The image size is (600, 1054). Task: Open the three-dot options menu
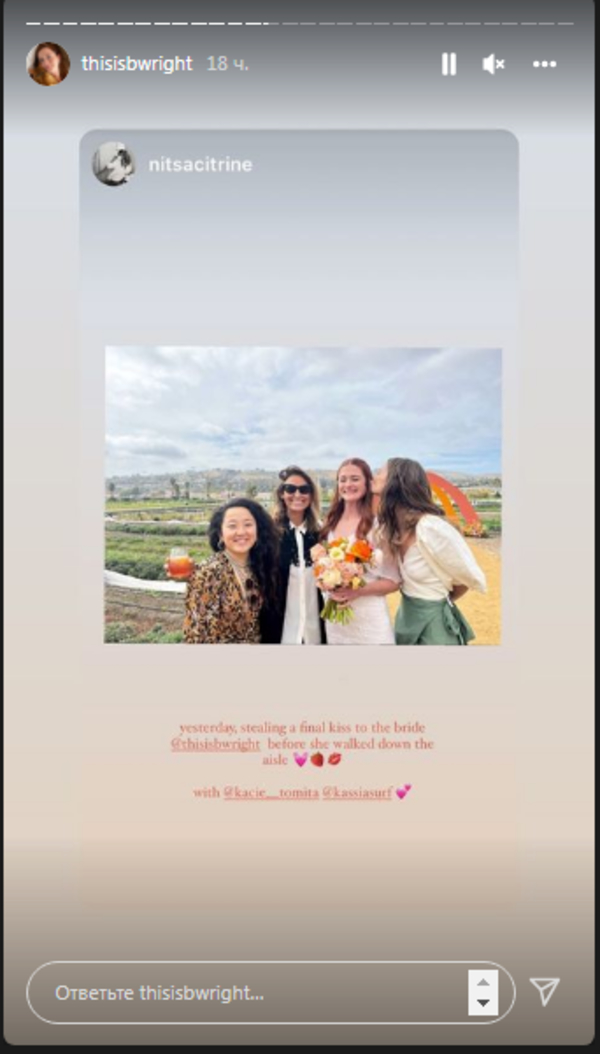[544, 64]
